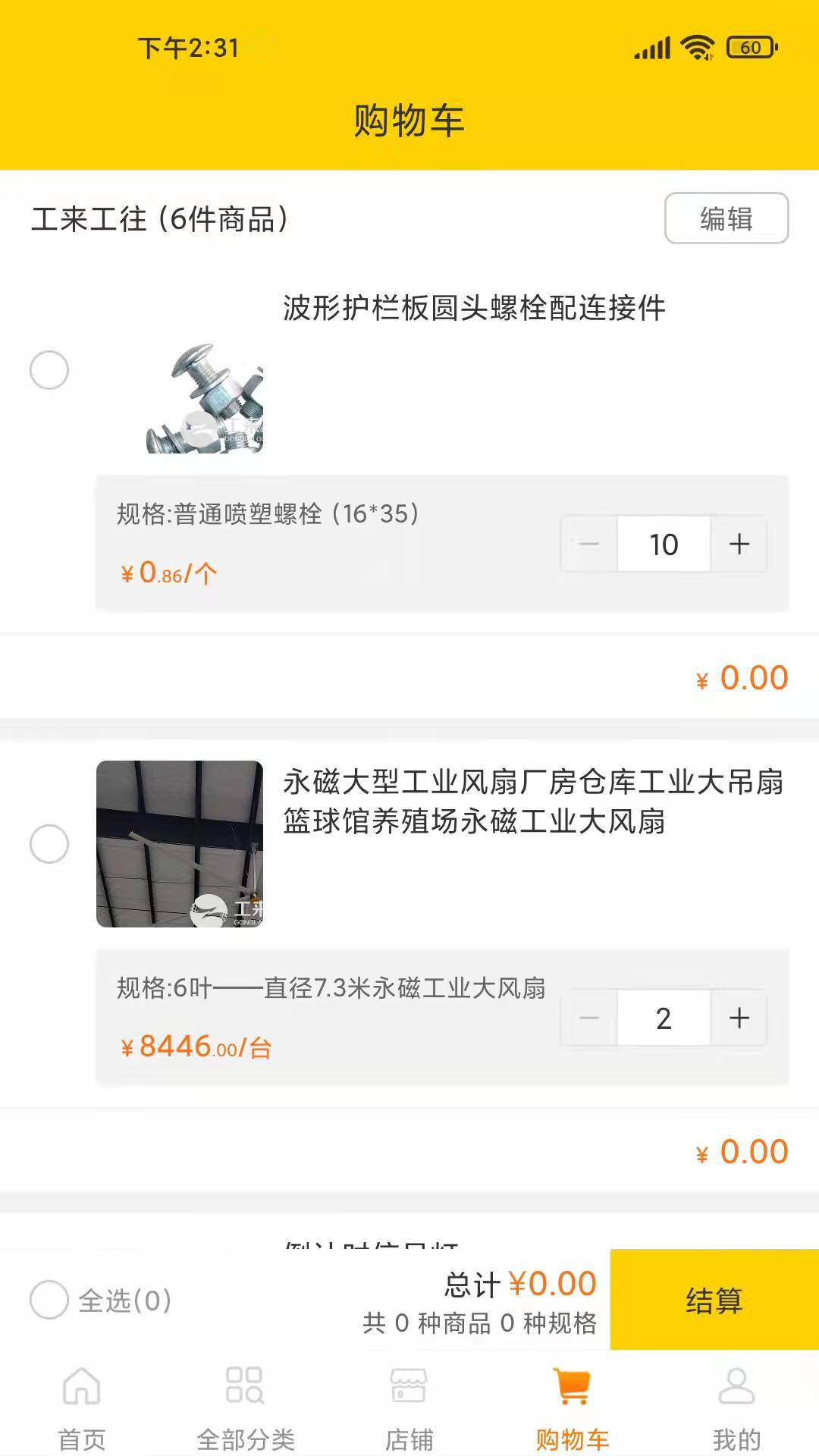The image size is (819, 1456).
Task: Switch to the 全部分类 tab
Action: tap(245, 1406)
